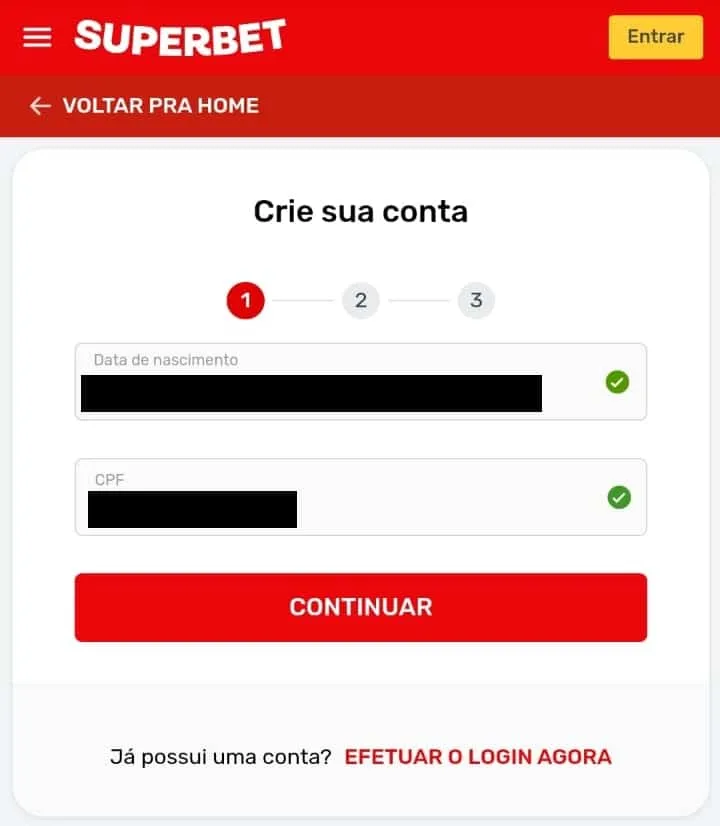Select the red step 1 circle
The height and width of the screenshot is (826, 720).
click(x=245, y=300)
